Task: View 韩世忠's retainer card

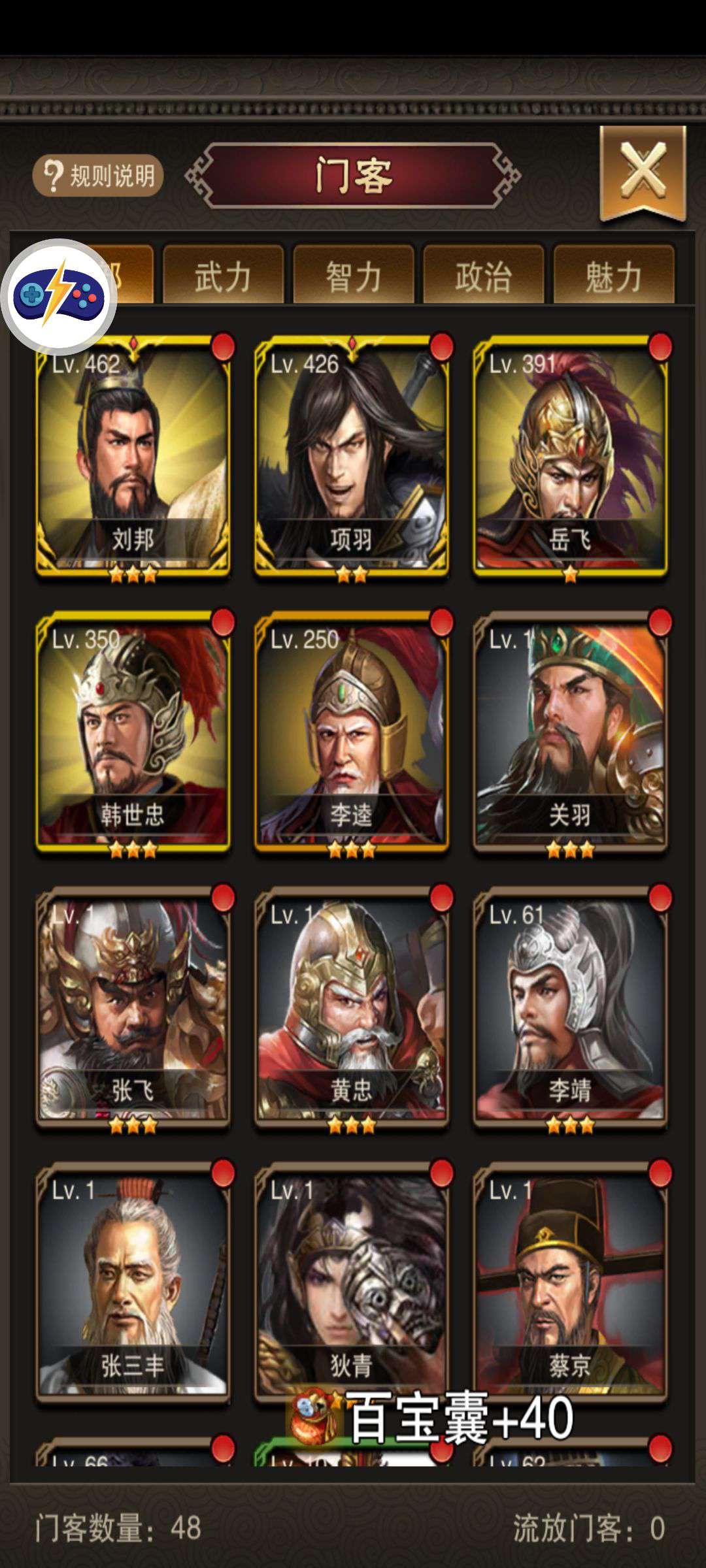Action: pyautogui.click(x=133, y=733)
